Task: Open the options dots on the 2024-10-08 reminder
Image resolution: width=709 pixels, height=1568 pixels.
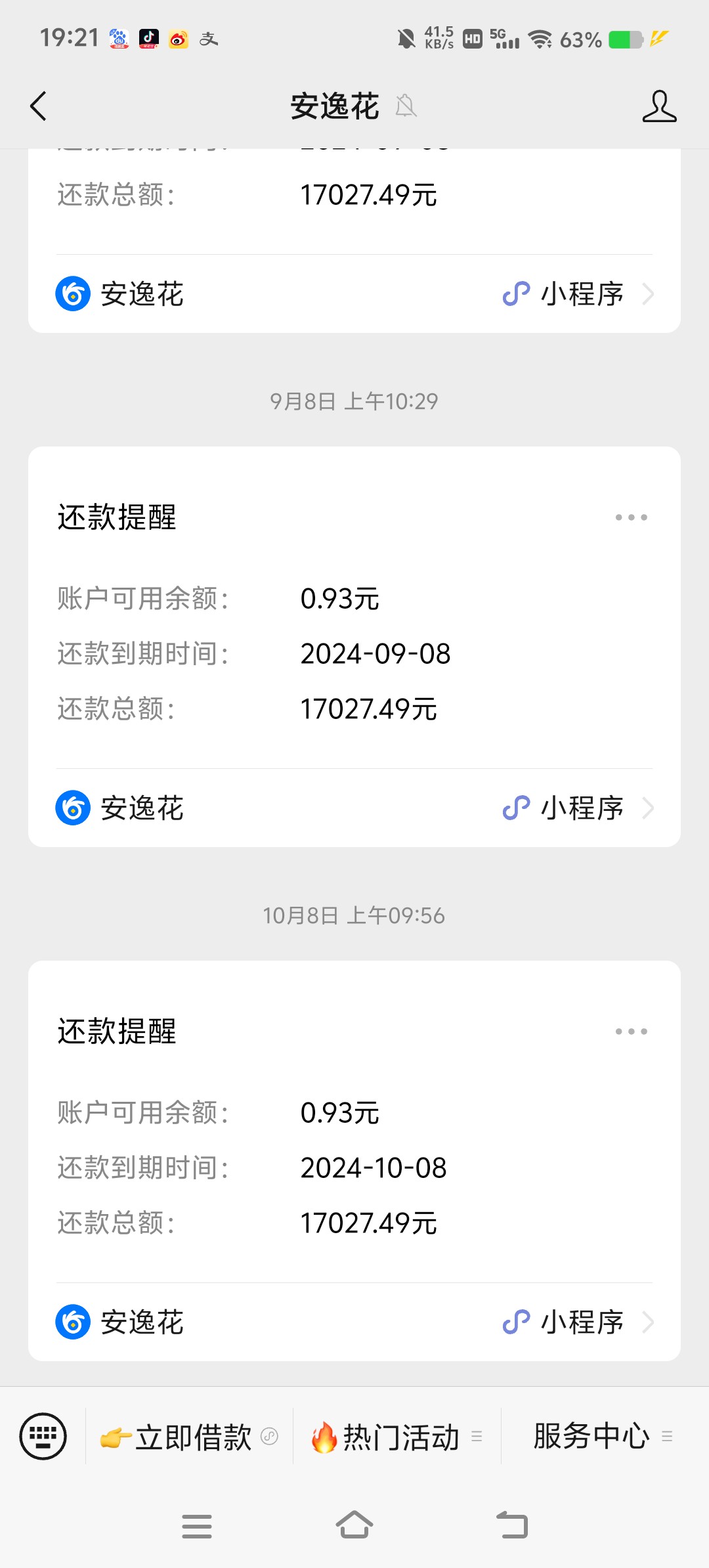Action: [x=631, y=1032]
